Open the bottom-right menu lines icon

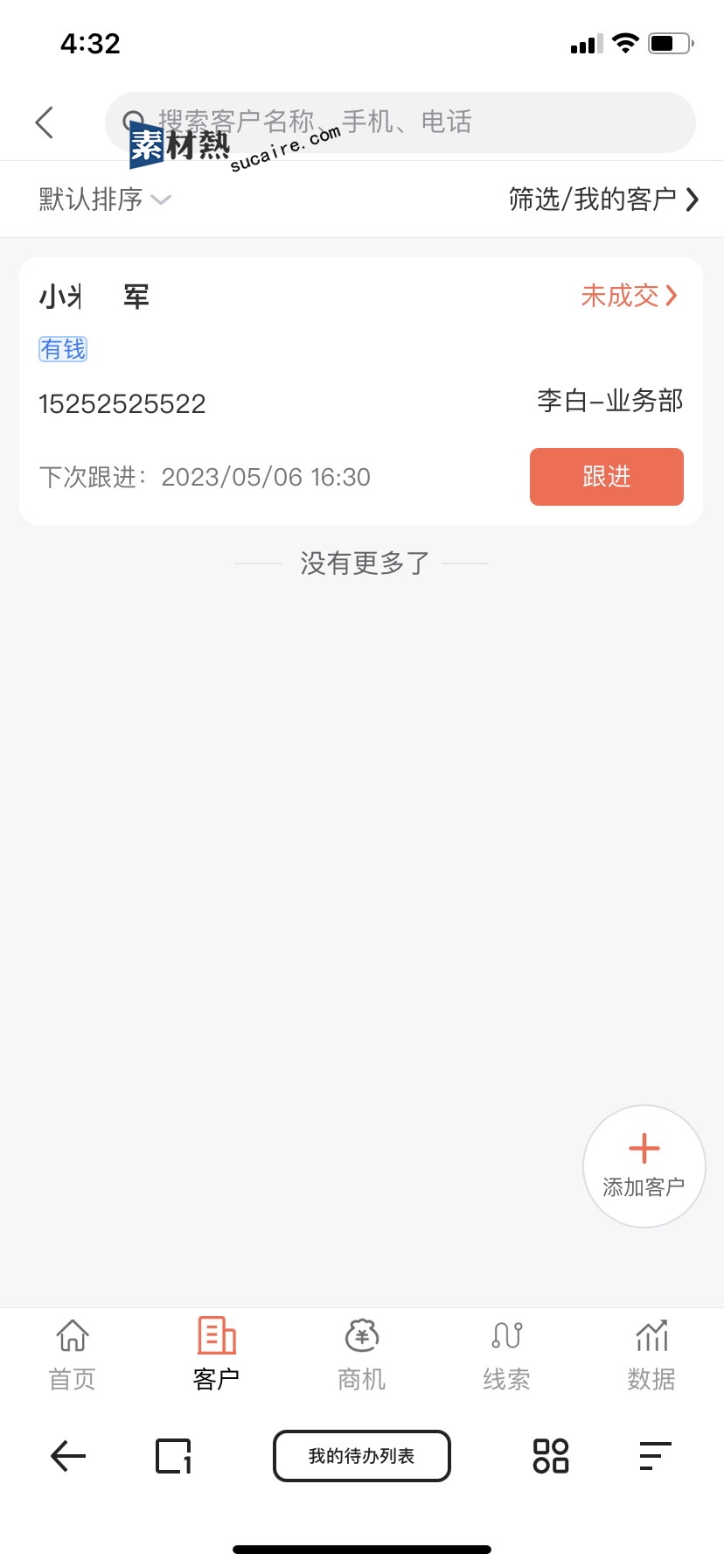(655, 1456)
